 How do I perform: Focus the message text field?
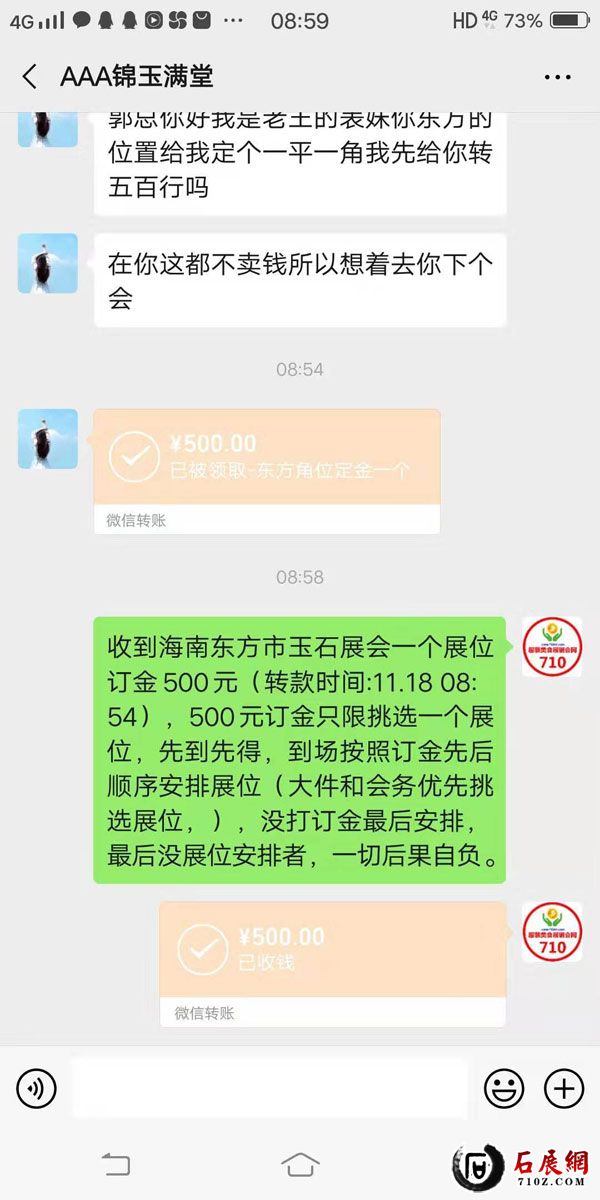270,1087
